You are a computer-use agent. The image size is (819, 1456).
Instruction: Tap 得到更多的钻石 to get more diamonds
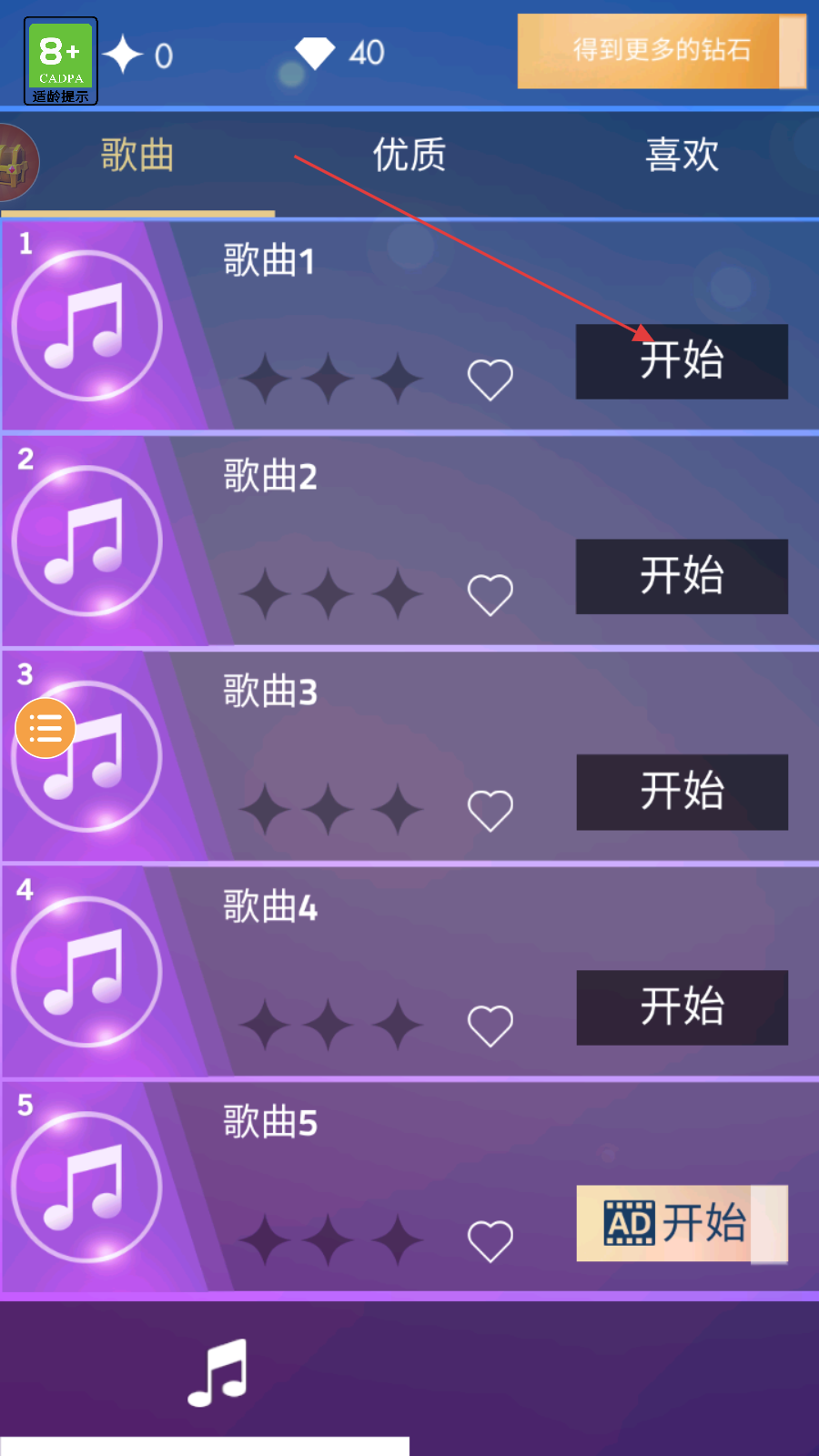point(662,51)
